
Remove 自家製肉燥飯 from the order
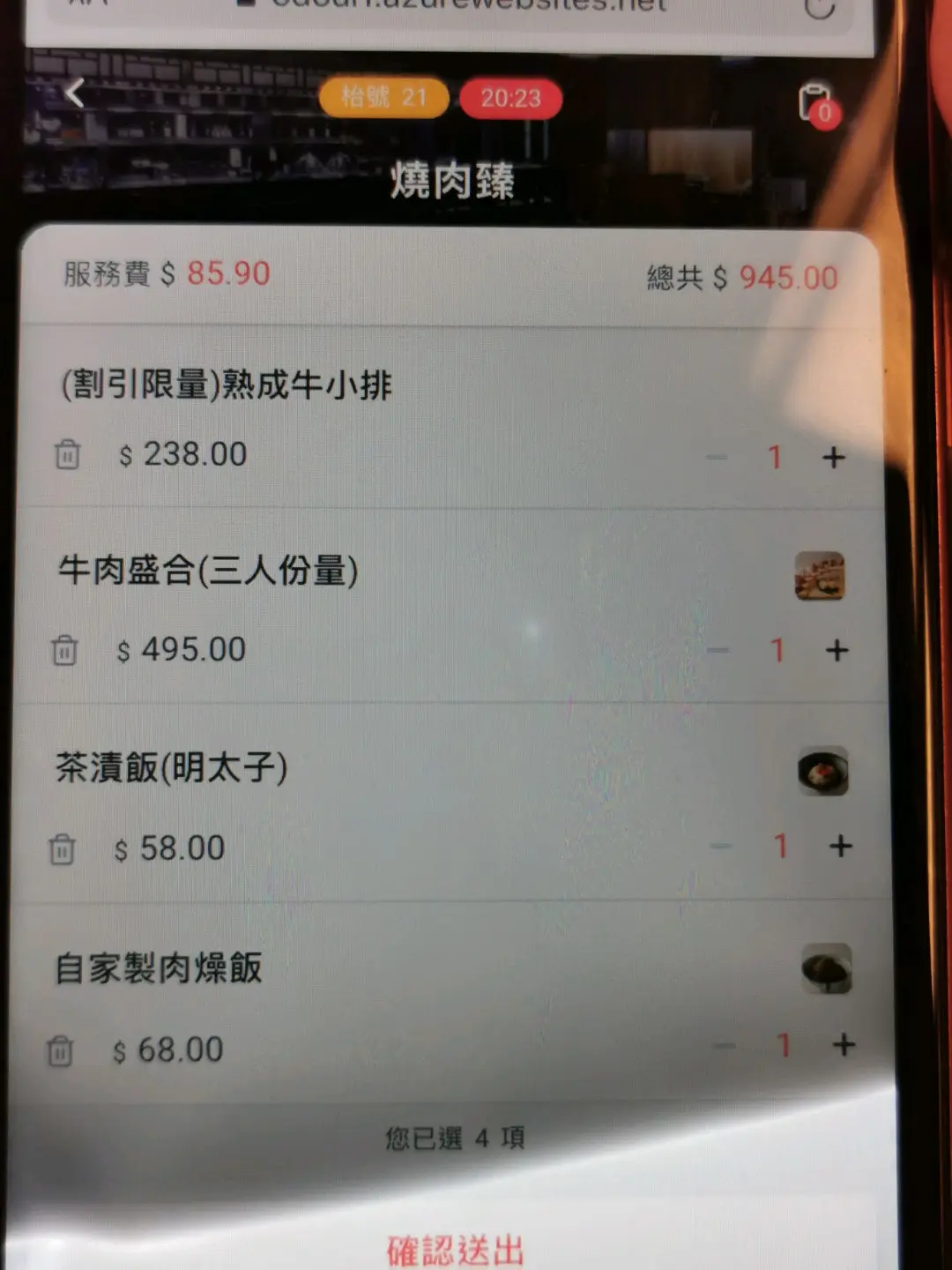(60, 1051)
